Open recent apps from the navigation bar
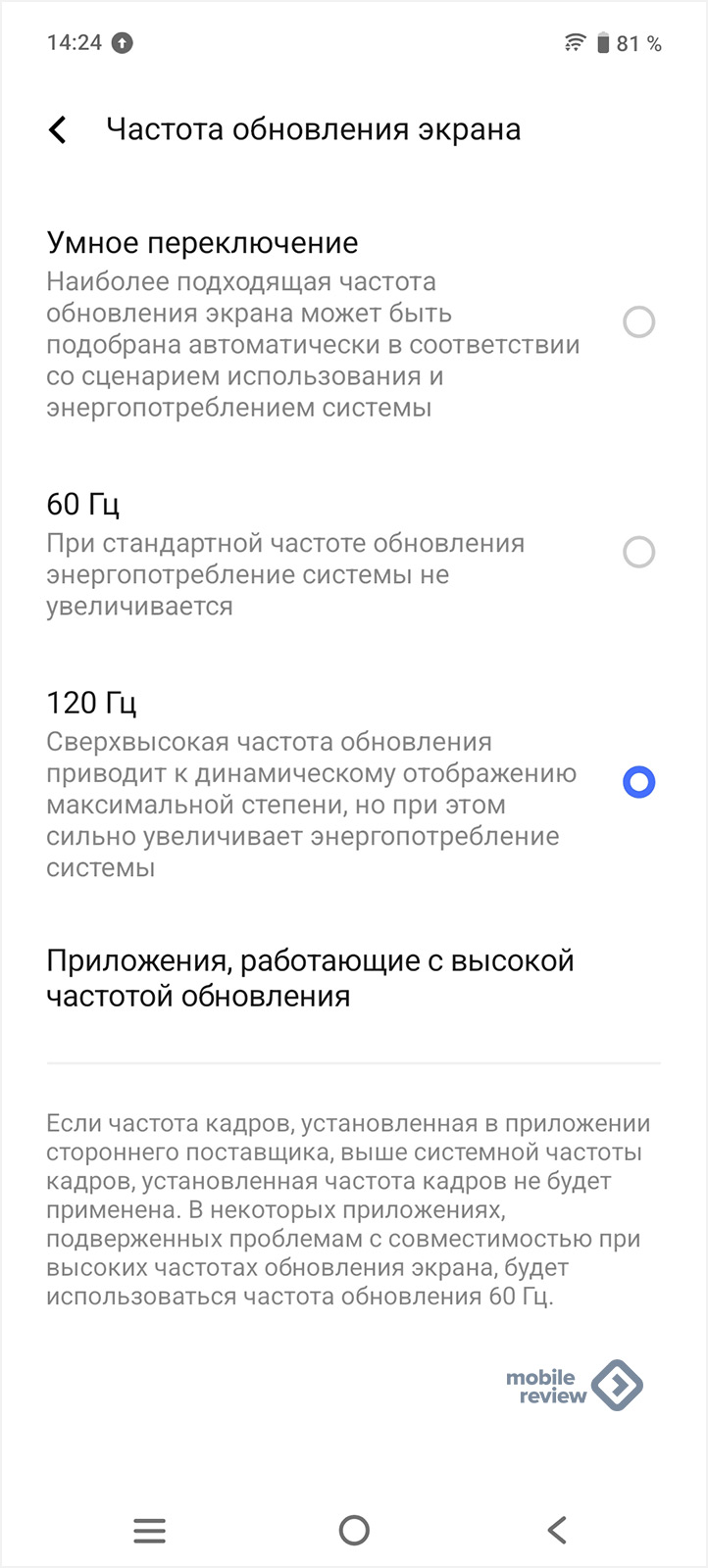The width and height of the screenshot is (708, 1568). coord(150,1530)
